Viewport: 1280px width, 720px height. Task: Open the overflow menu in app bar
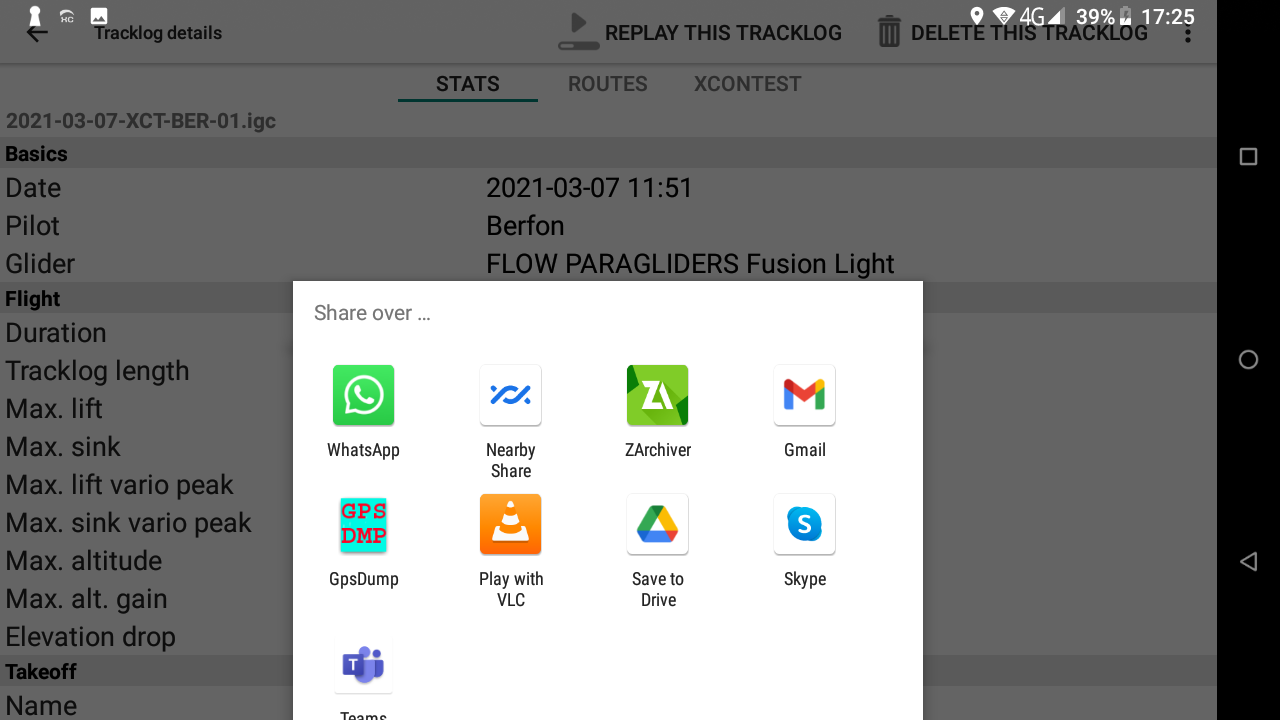(x=1188, y=34)
